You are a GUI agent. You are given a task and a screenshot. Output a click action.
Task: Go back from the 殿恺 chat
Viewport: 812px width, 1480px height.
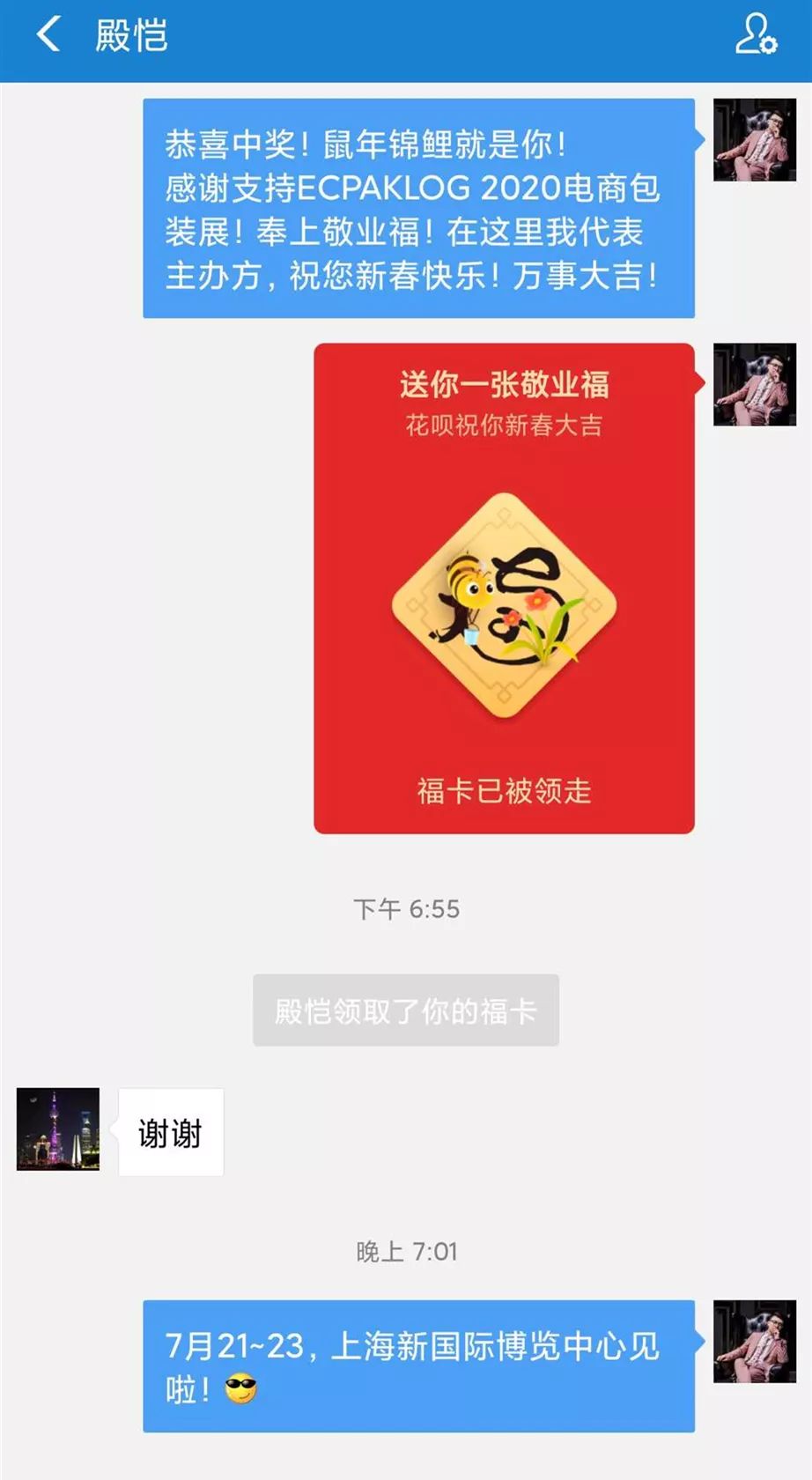tap(48, 35)
